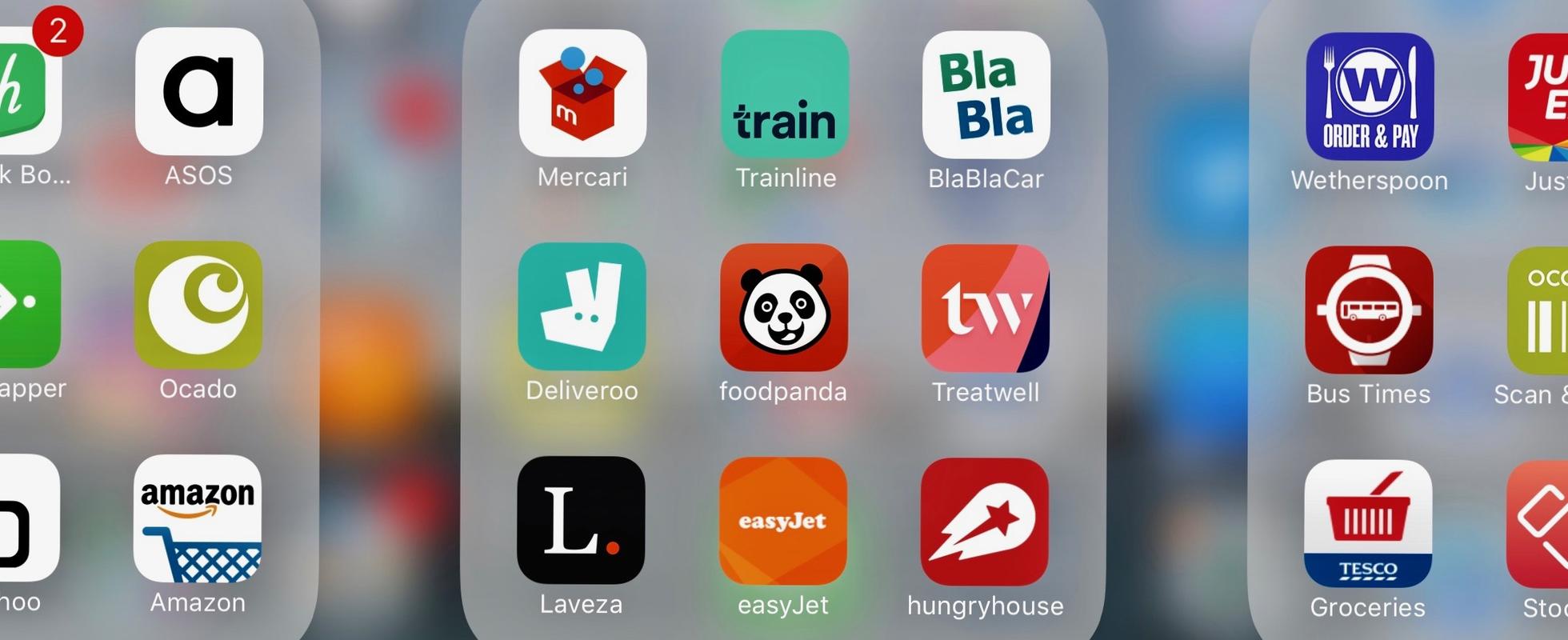Image resolution: width=1568 pixels, height=640 pixels.
Task: Open BlaBlaCar
Action: tap(986, 95)
